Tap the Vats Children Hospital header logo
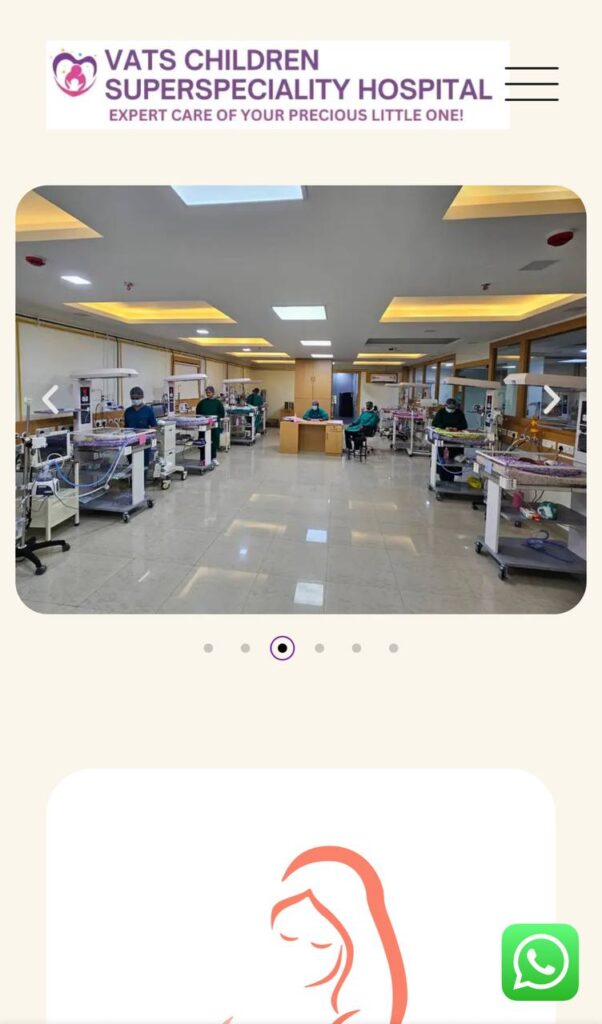This screenshot has width=602, height=1024. (277, 85)
